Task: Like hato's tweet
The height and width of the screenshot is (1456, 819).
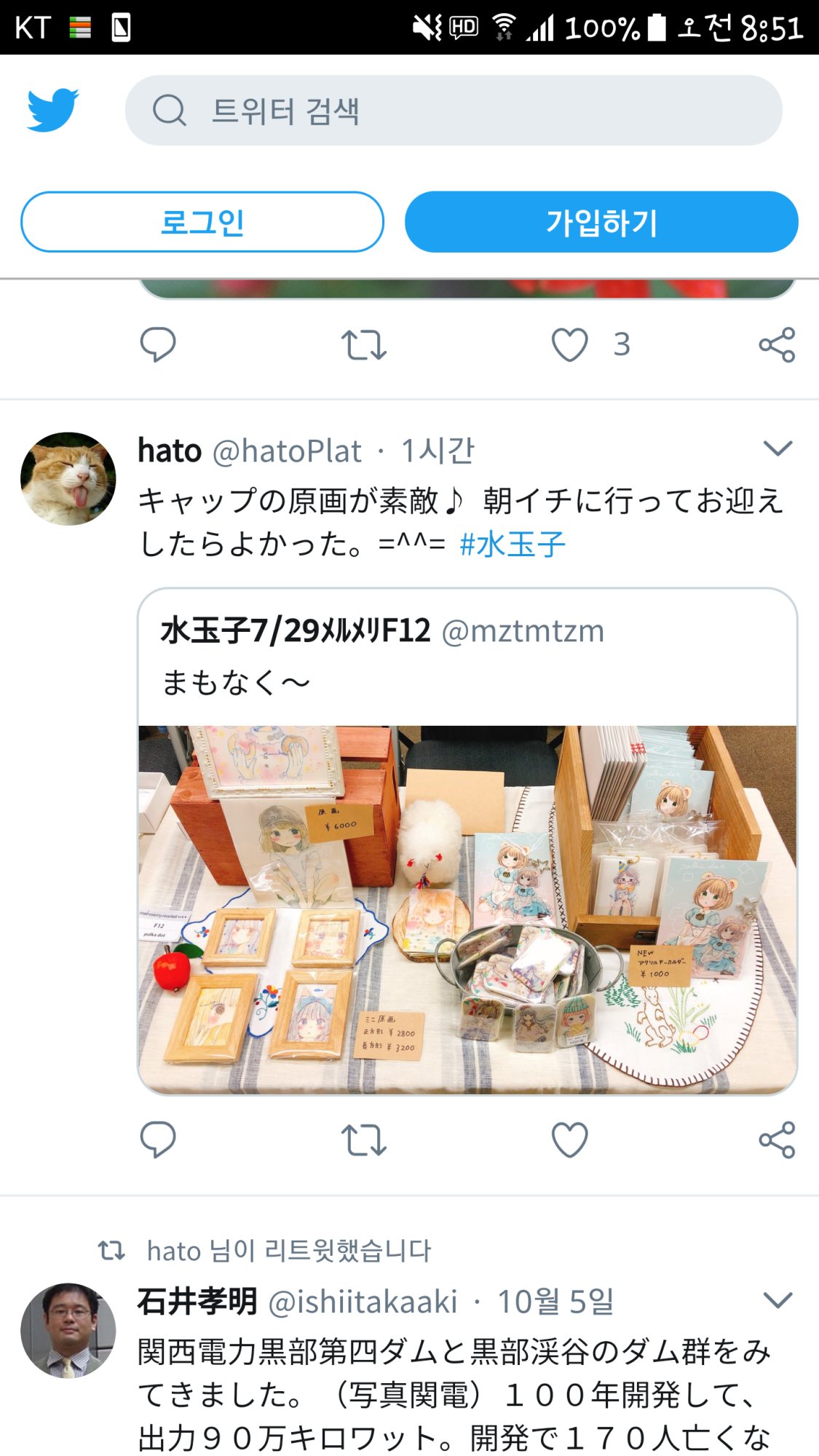Action: click(570, 1140)
